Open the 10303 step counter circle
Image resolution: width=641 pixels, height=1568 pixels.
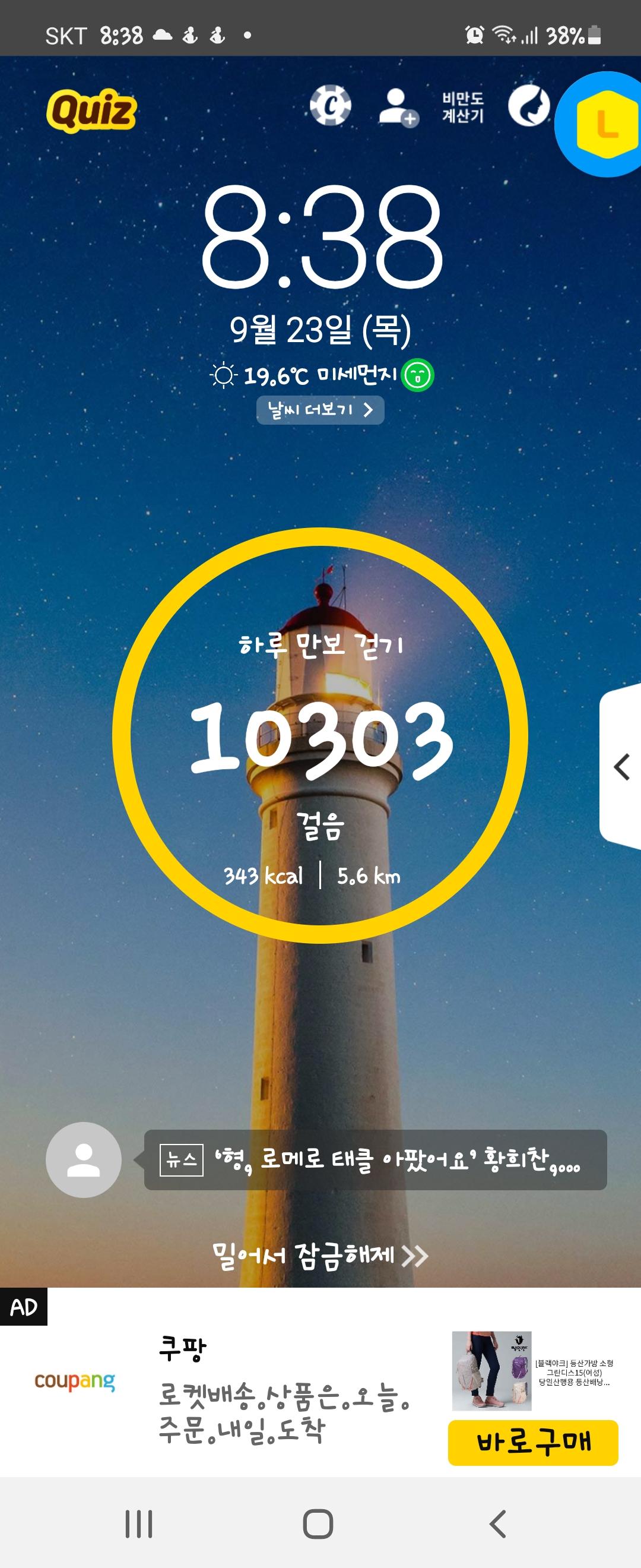click(x=320, y=735)
